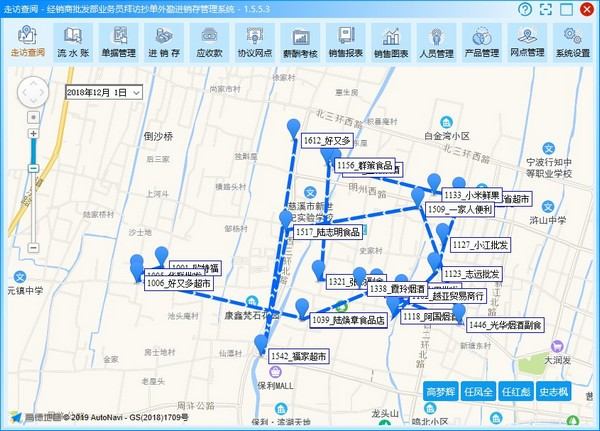Open 销售图表 charts

391,42
